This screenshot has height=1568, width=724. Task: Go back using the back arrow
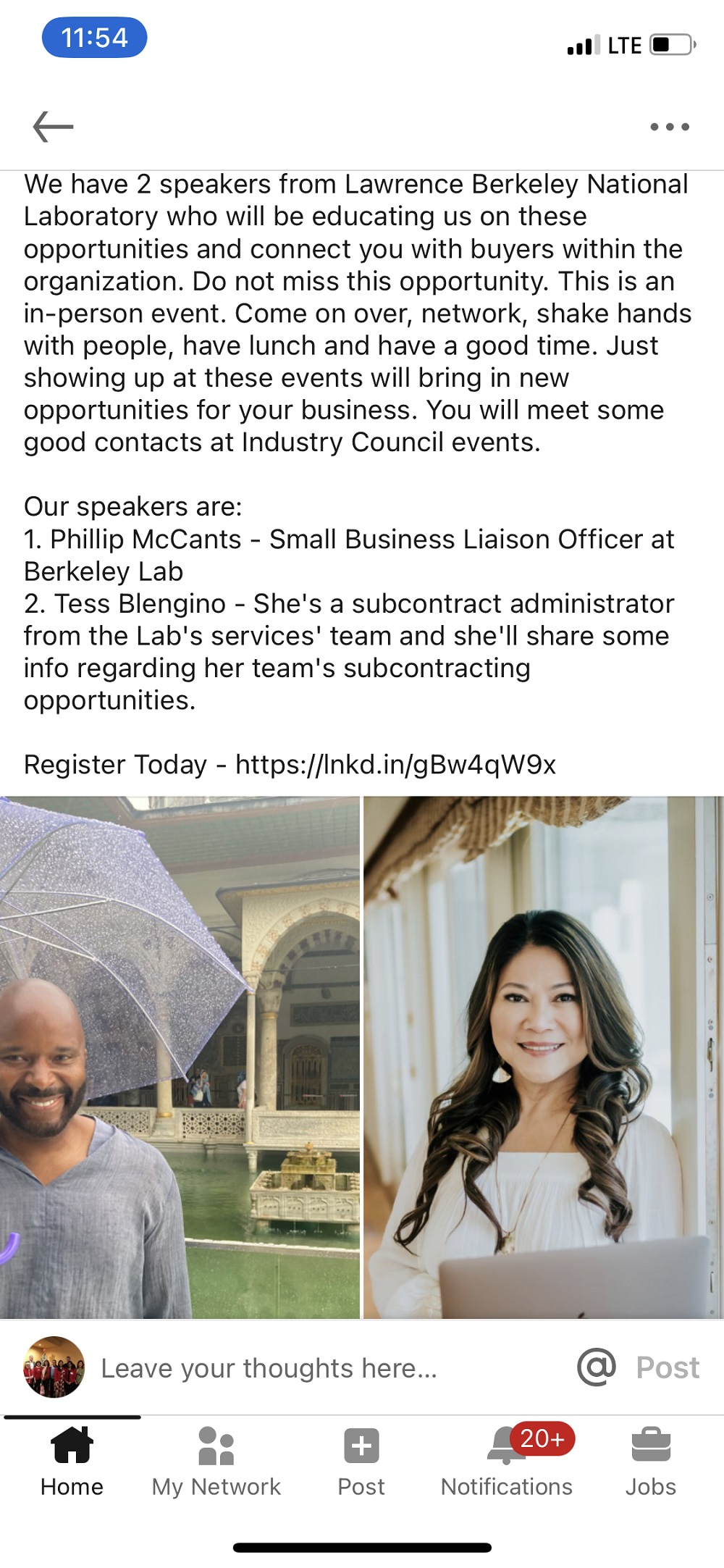53,127
